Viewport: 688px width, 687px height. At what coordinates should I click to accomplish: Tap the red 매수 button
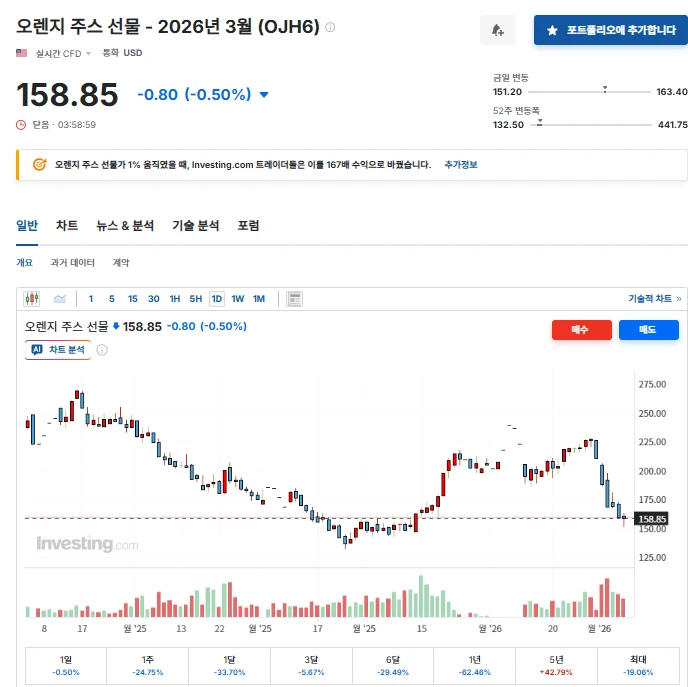click(581, 330)
